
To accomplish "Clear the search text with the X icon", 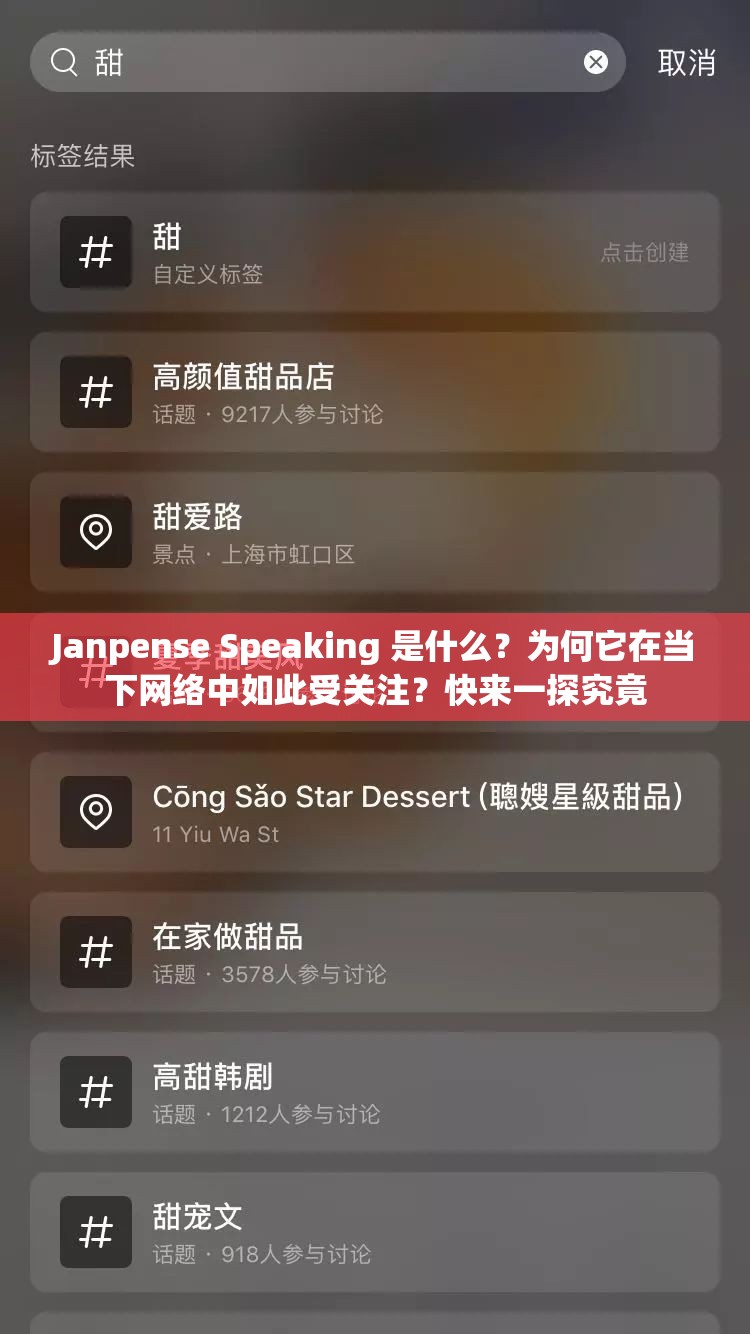I will [596, 62].
